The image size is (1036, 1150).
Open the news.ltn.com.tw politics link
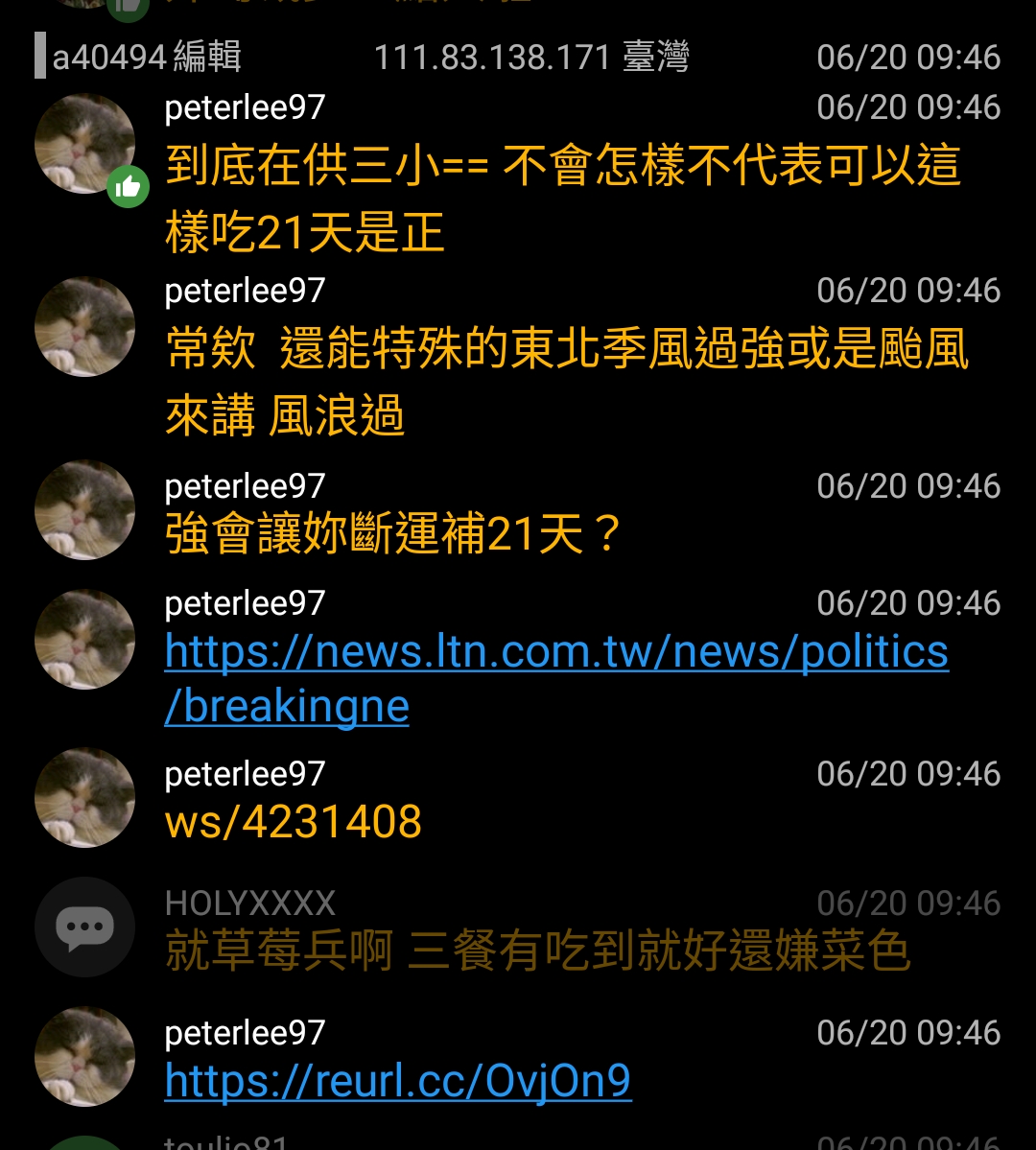556,654
